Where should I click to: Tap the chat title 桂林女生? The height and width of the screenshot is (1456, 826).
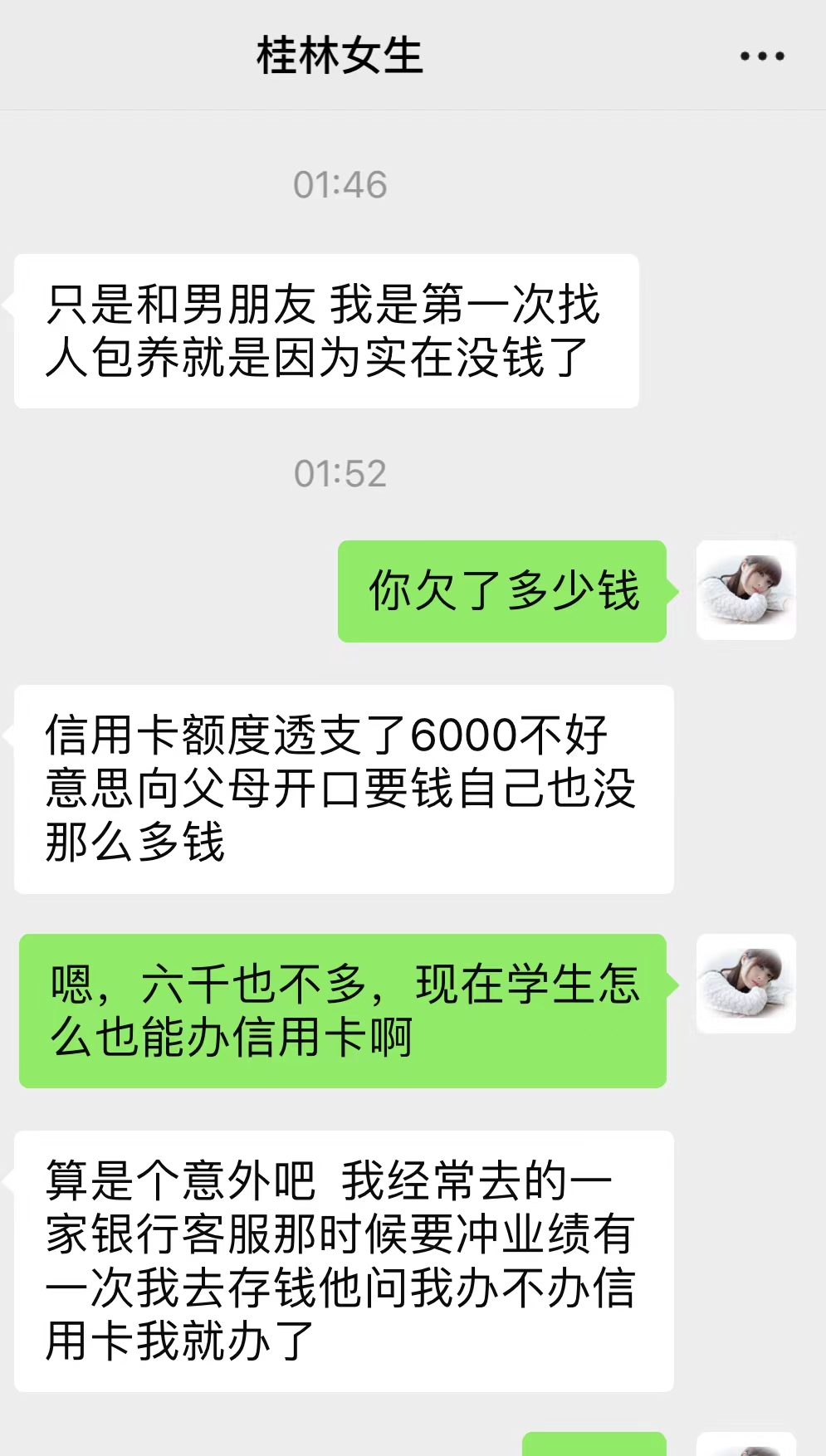pyautogui.click(x=339, y=58)
